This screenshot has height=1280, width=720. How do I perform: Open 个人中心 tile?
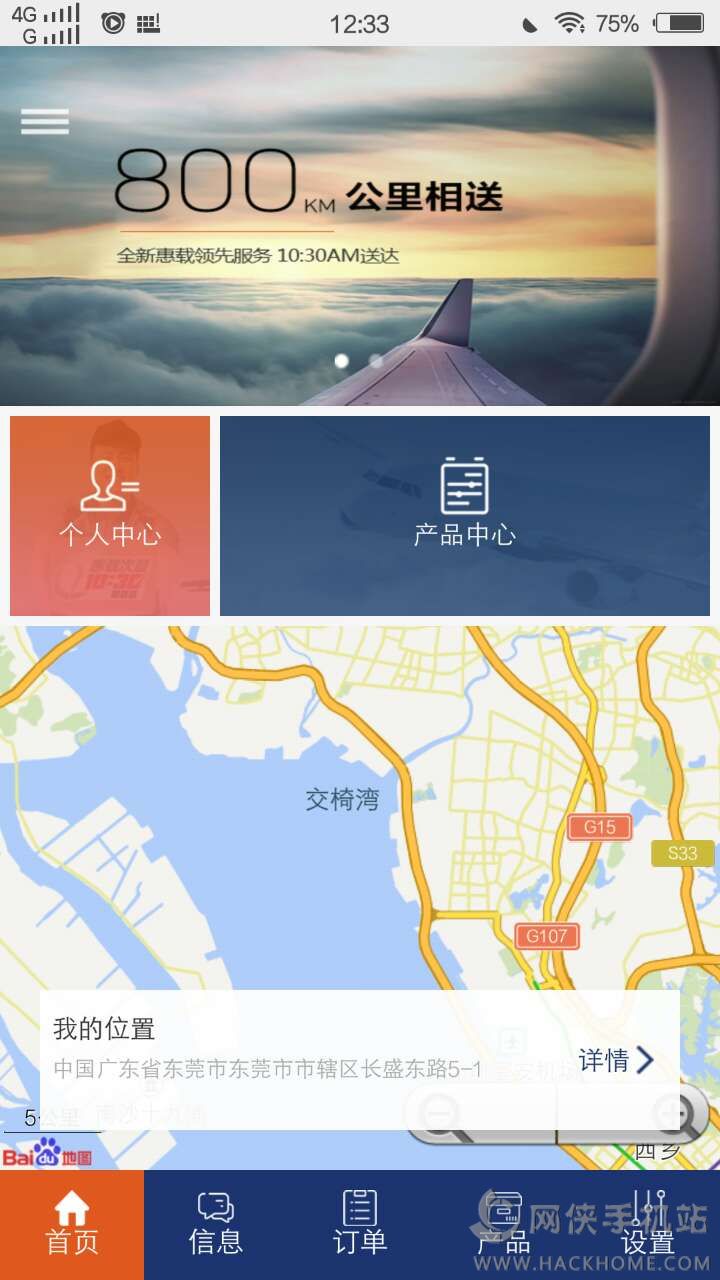(x=110, y=515)
